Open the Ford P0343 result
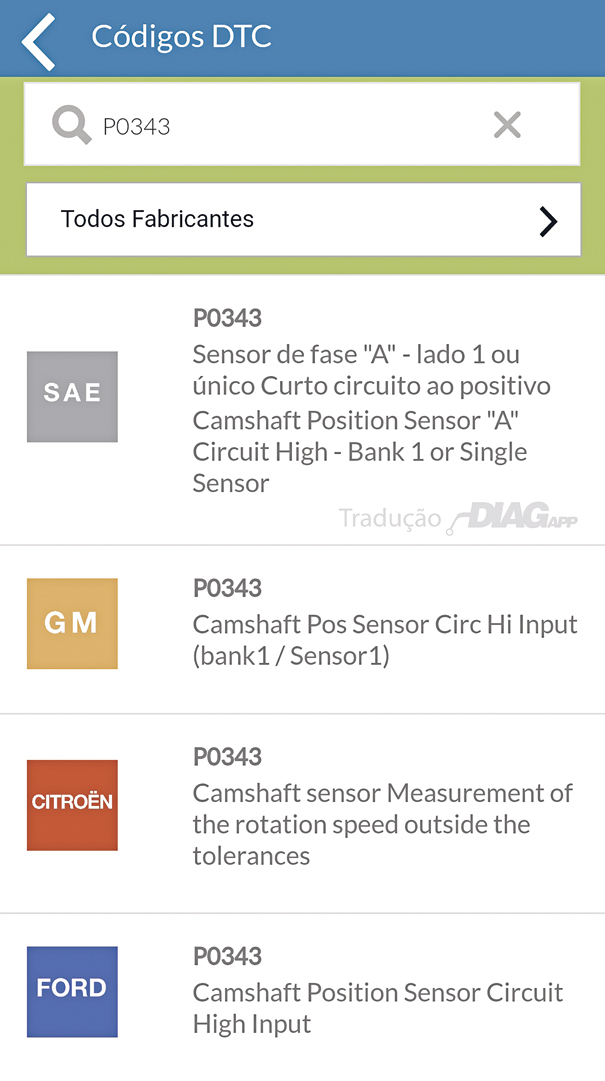605x1081 pixels. pyautogui.click(x=302, y=997)
